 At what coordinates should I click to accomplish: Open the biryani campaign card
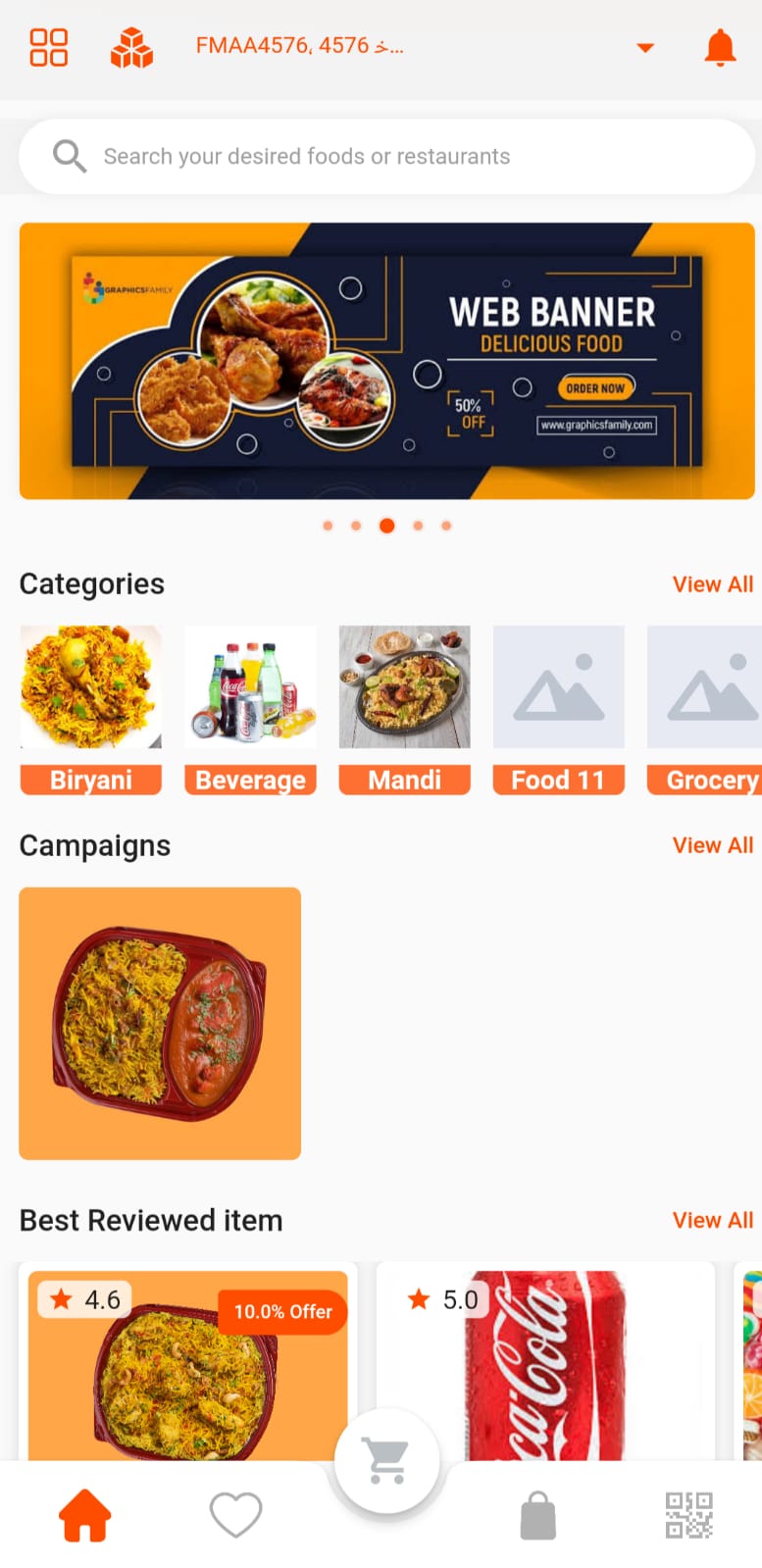pyautogui.click(x=160, y=1023)
